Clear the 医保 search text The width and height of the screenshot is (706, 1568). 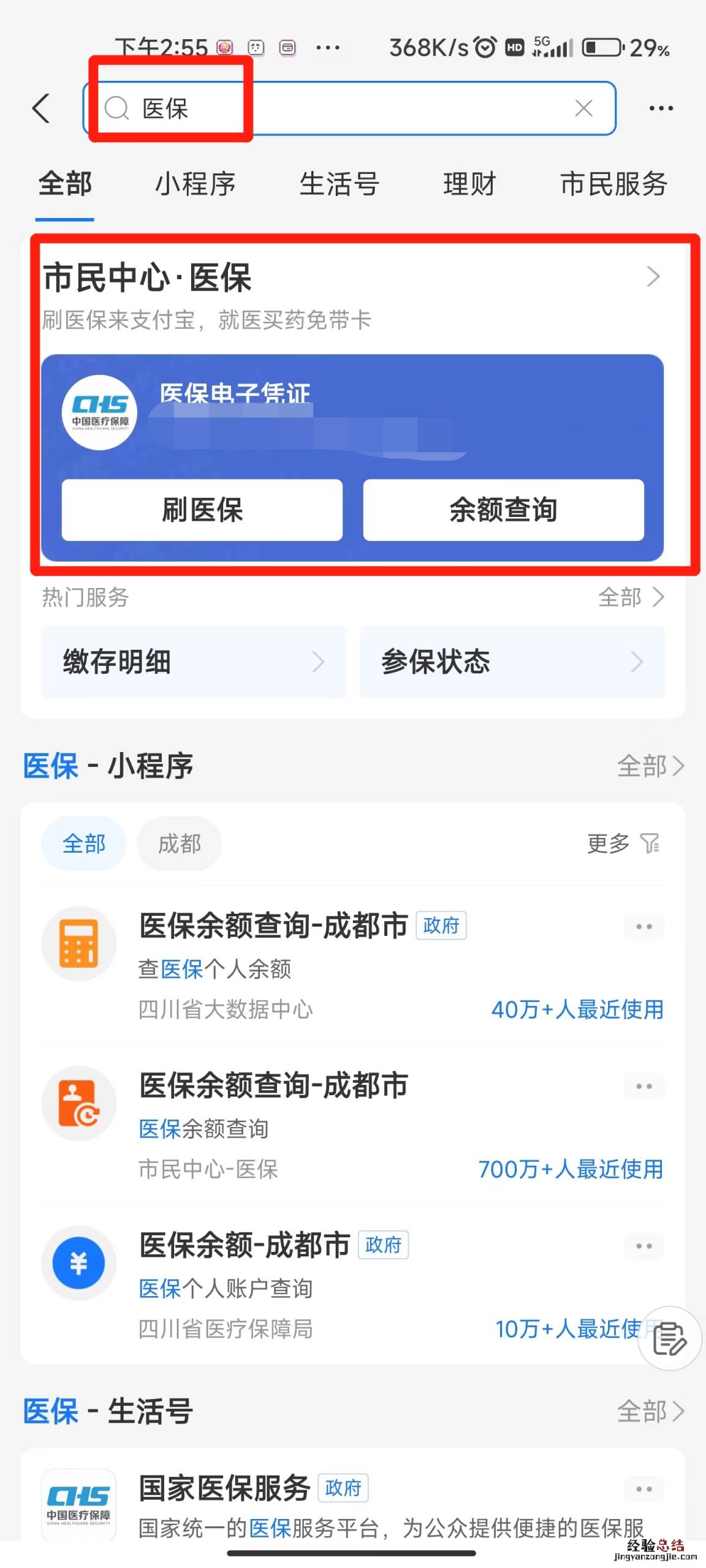coord(583,108)
